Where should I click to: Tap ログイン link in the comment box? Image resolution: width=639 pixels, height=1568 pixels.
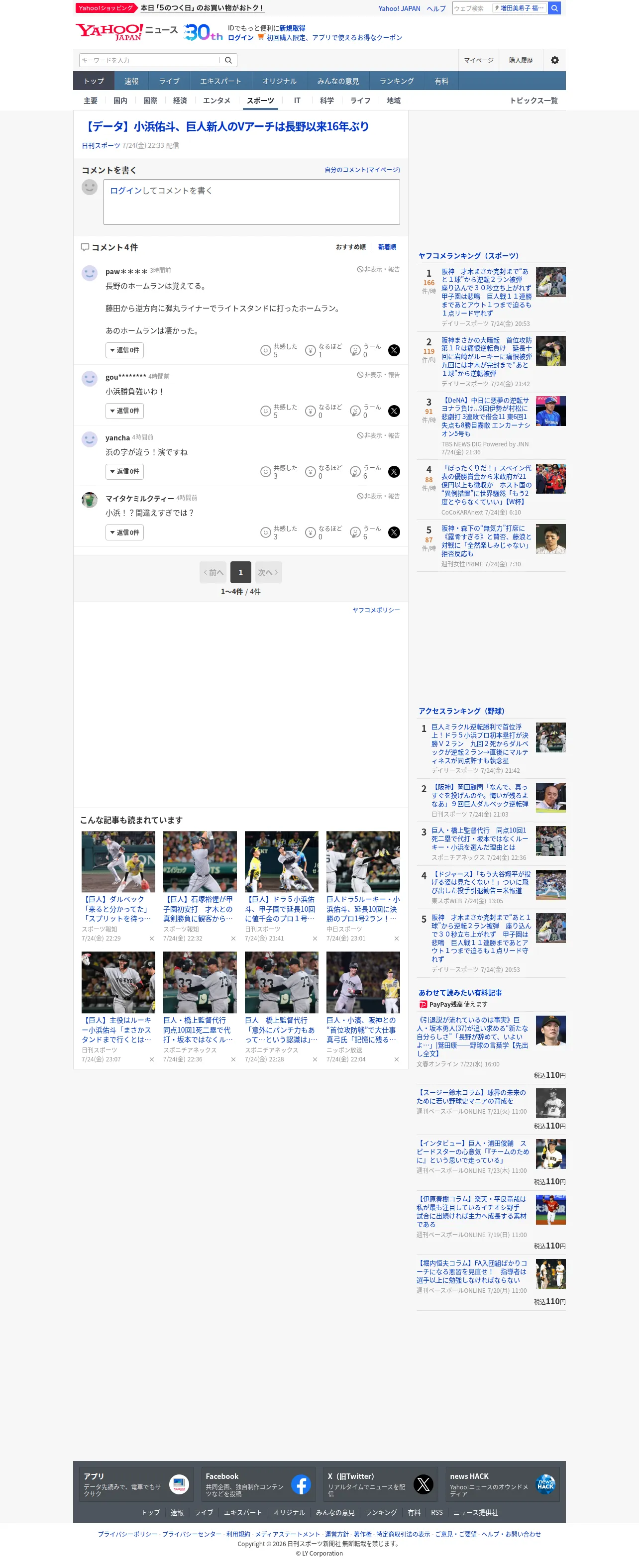(x=125, y=191)
